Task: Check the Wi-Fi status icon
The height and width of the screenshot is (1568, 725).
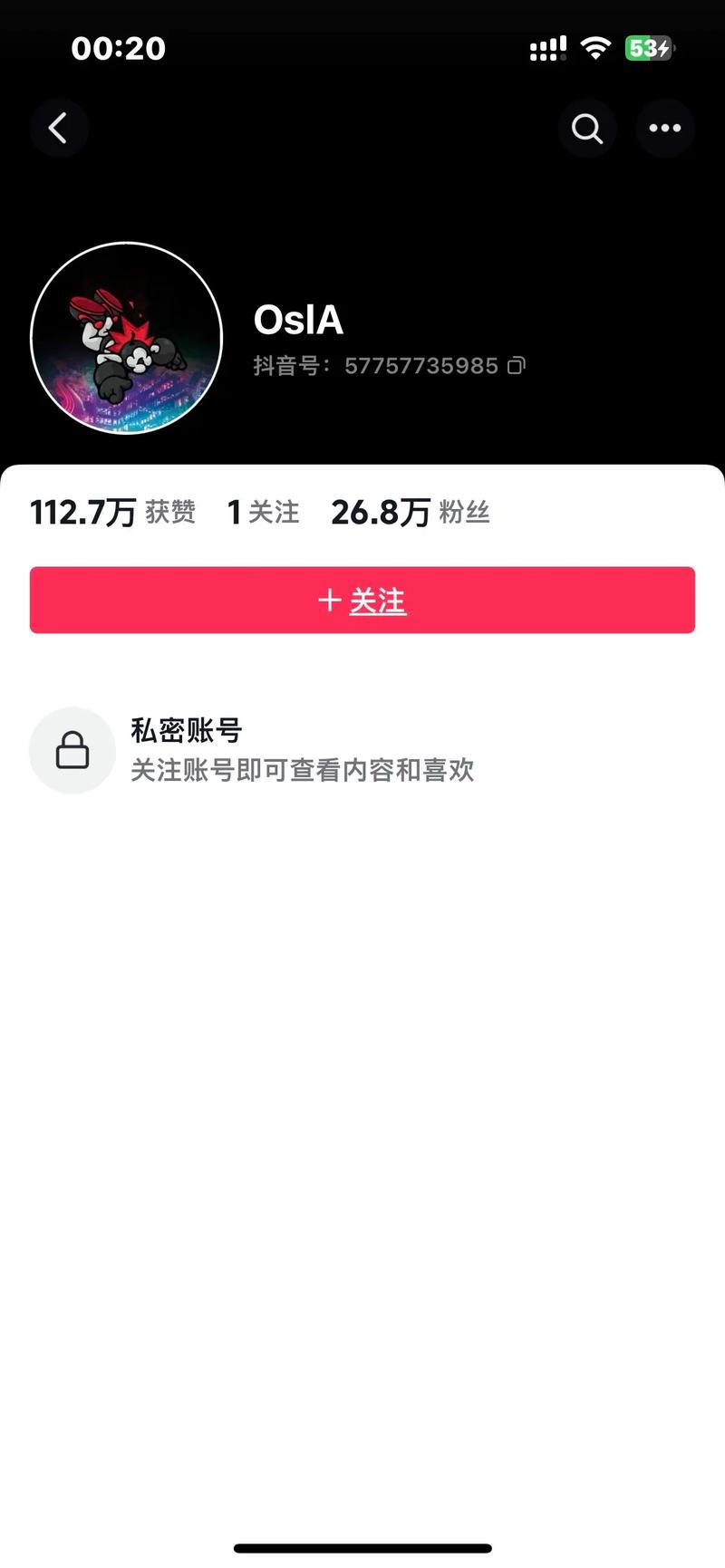Action: click(594, 47)
